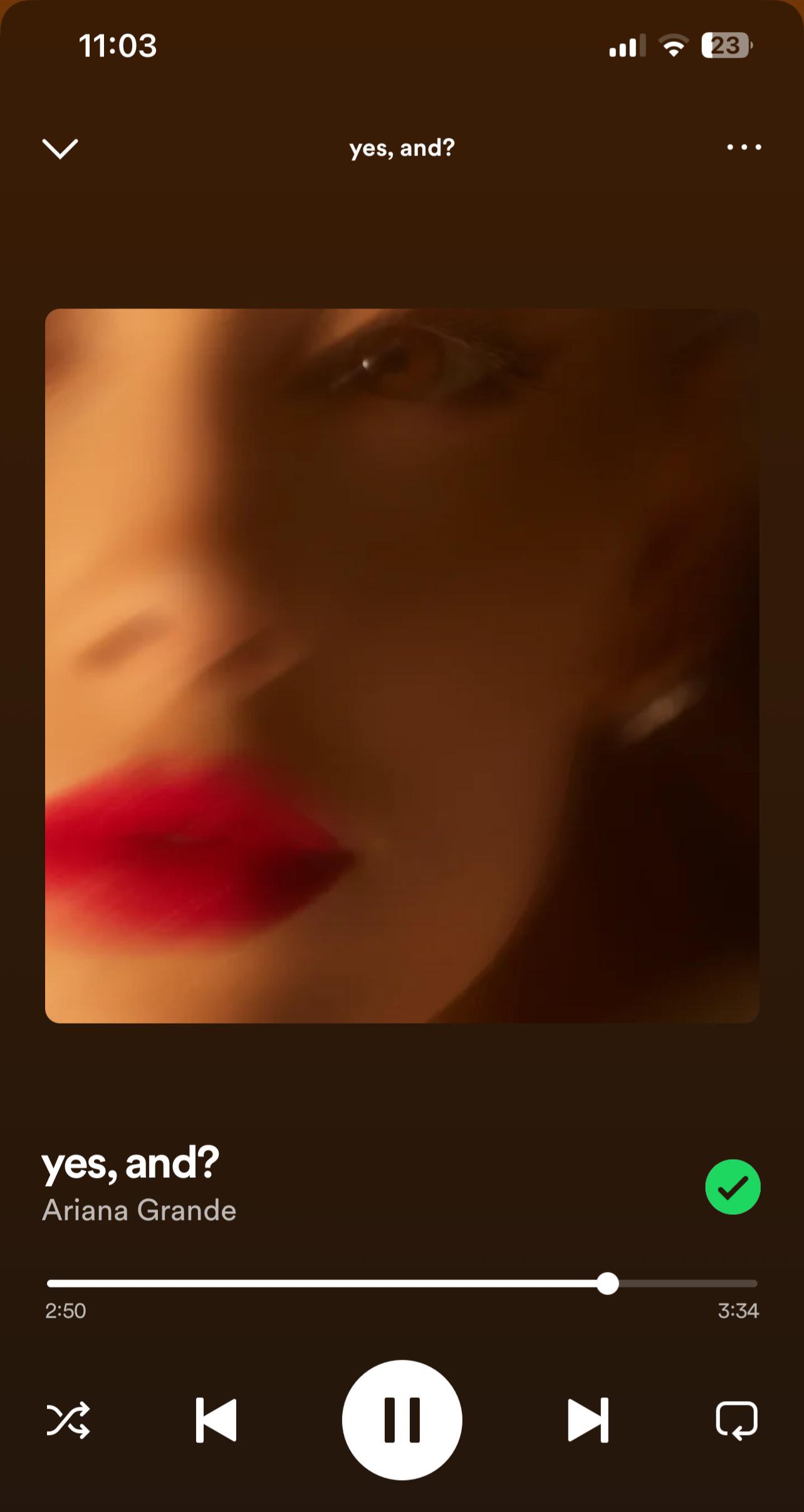Open Ariana Grande artist page

[139, 1210]
